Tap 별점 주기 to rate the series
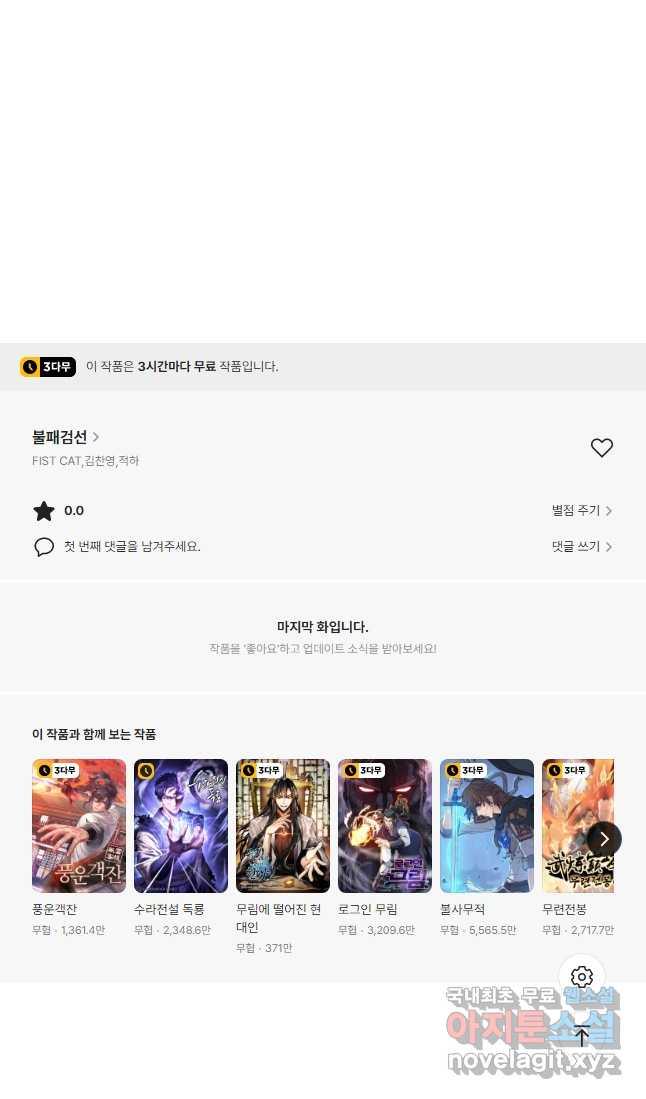Screen dimensions: 646x1099 pos(582,510)
